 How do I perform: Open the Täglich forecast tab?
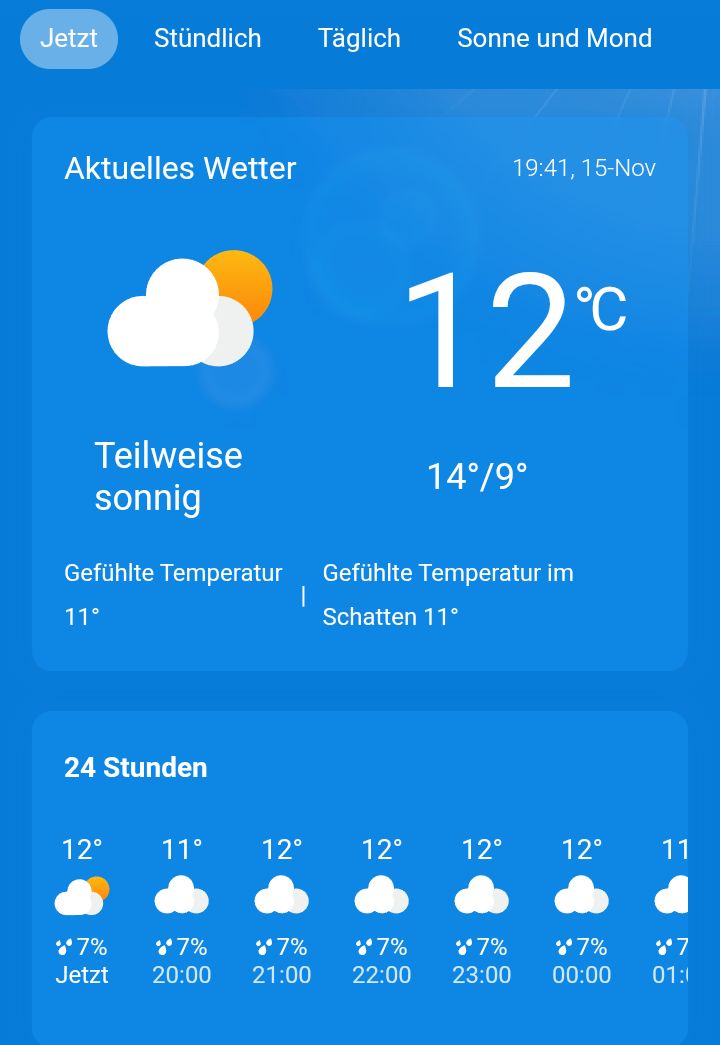(359, 39)
